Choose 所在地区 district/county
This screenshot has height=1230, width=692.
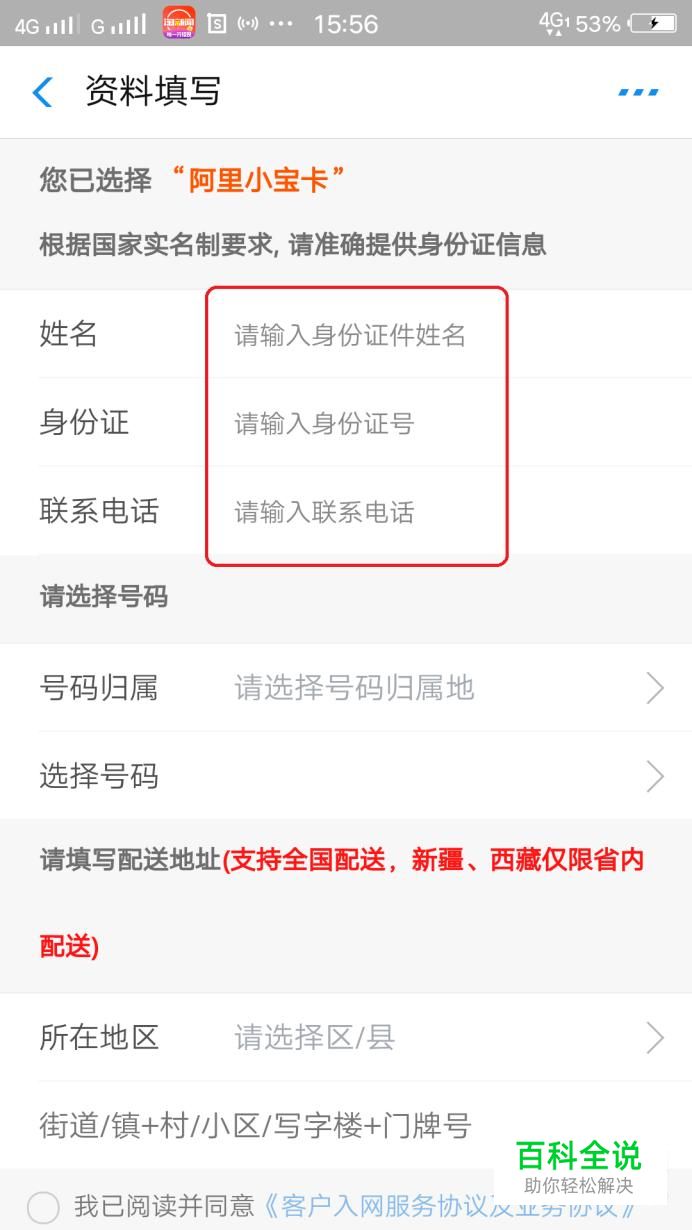[x=346, y=1037]
